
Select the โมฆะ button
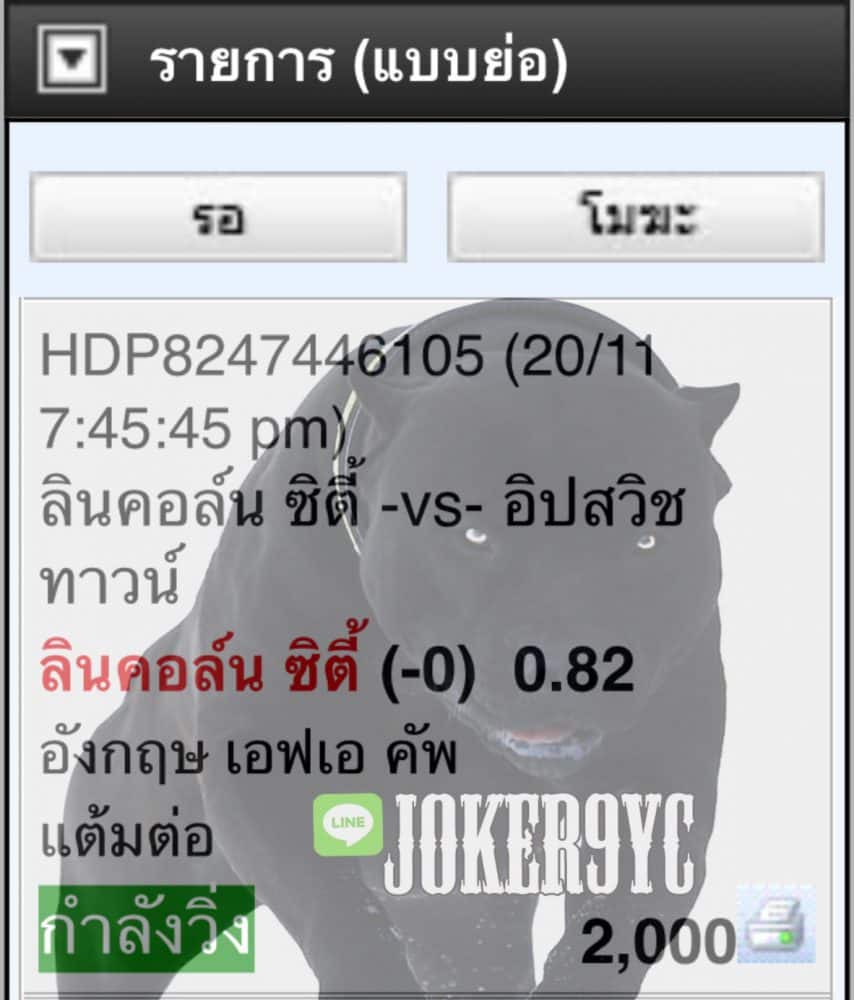click(x=635, y=217)
